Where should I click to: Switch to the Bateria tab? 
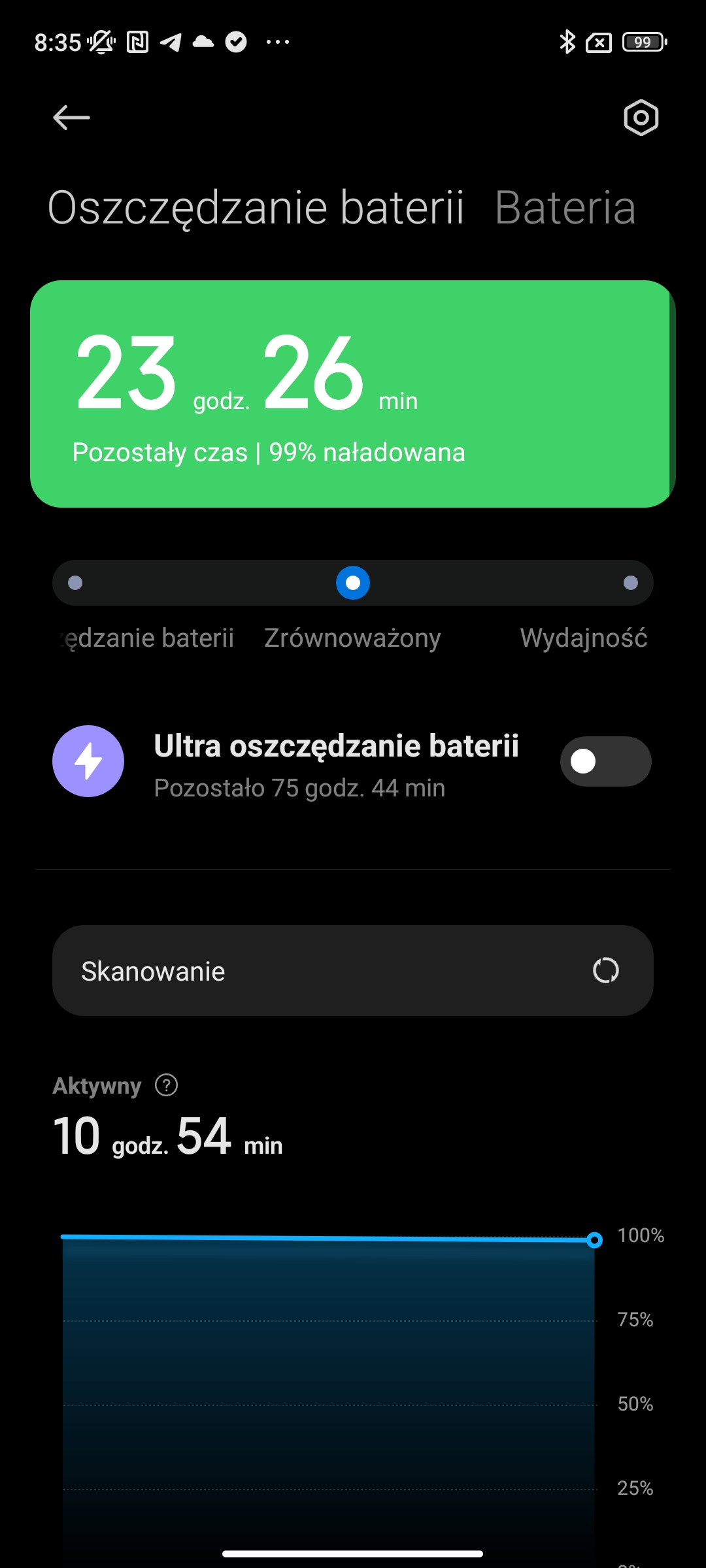click(565, 208)
